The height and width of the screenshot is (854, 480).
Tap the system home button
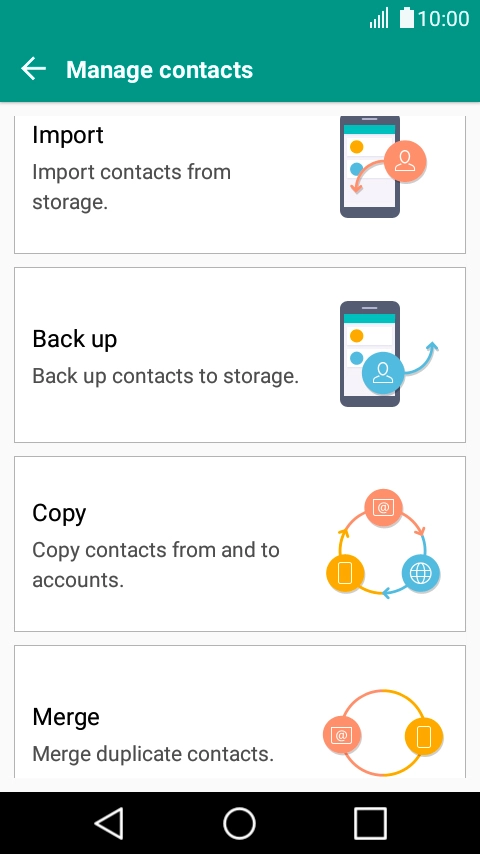pyautogui.click(x=239, y=823)
